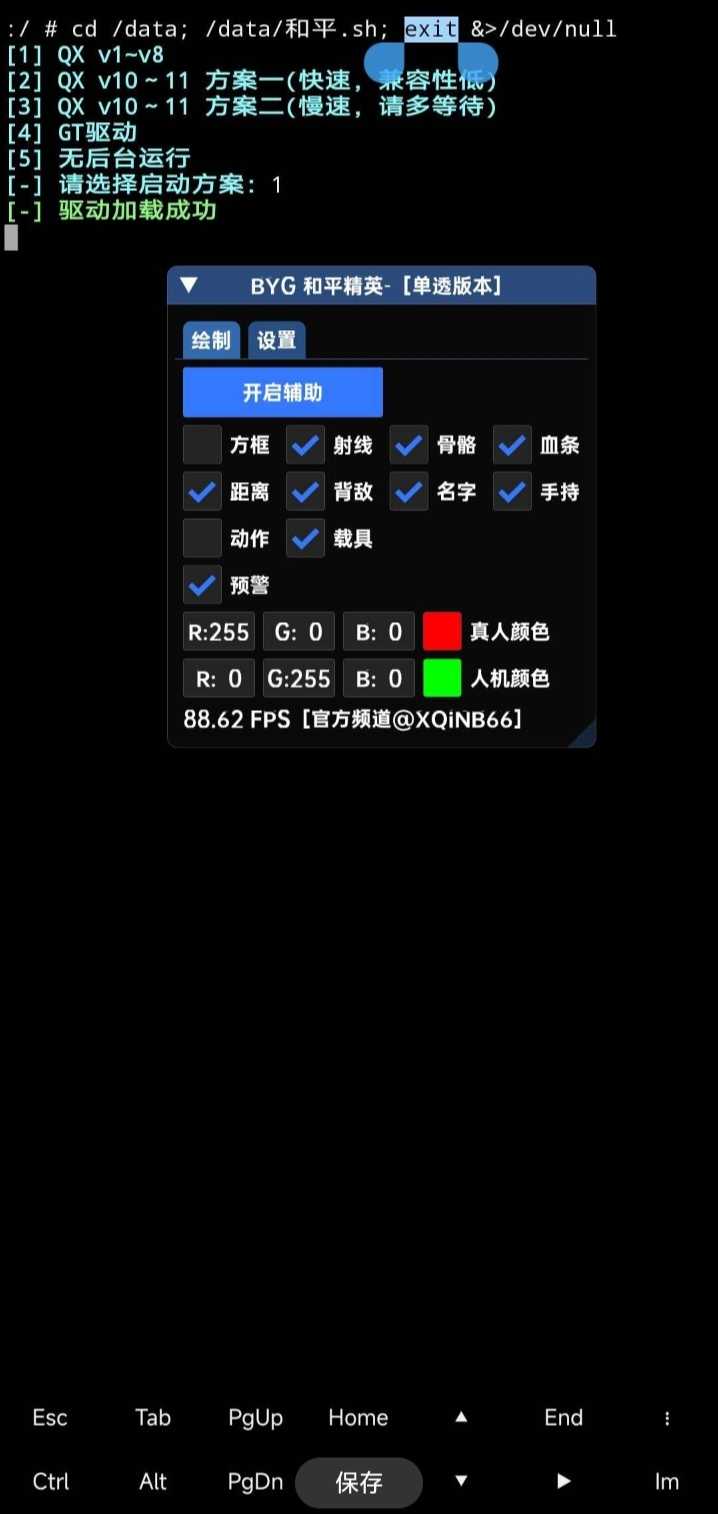Uncheck the 距离 option
The width and height of the screenshot is (718, 1514).
click(x=202, y=492)
